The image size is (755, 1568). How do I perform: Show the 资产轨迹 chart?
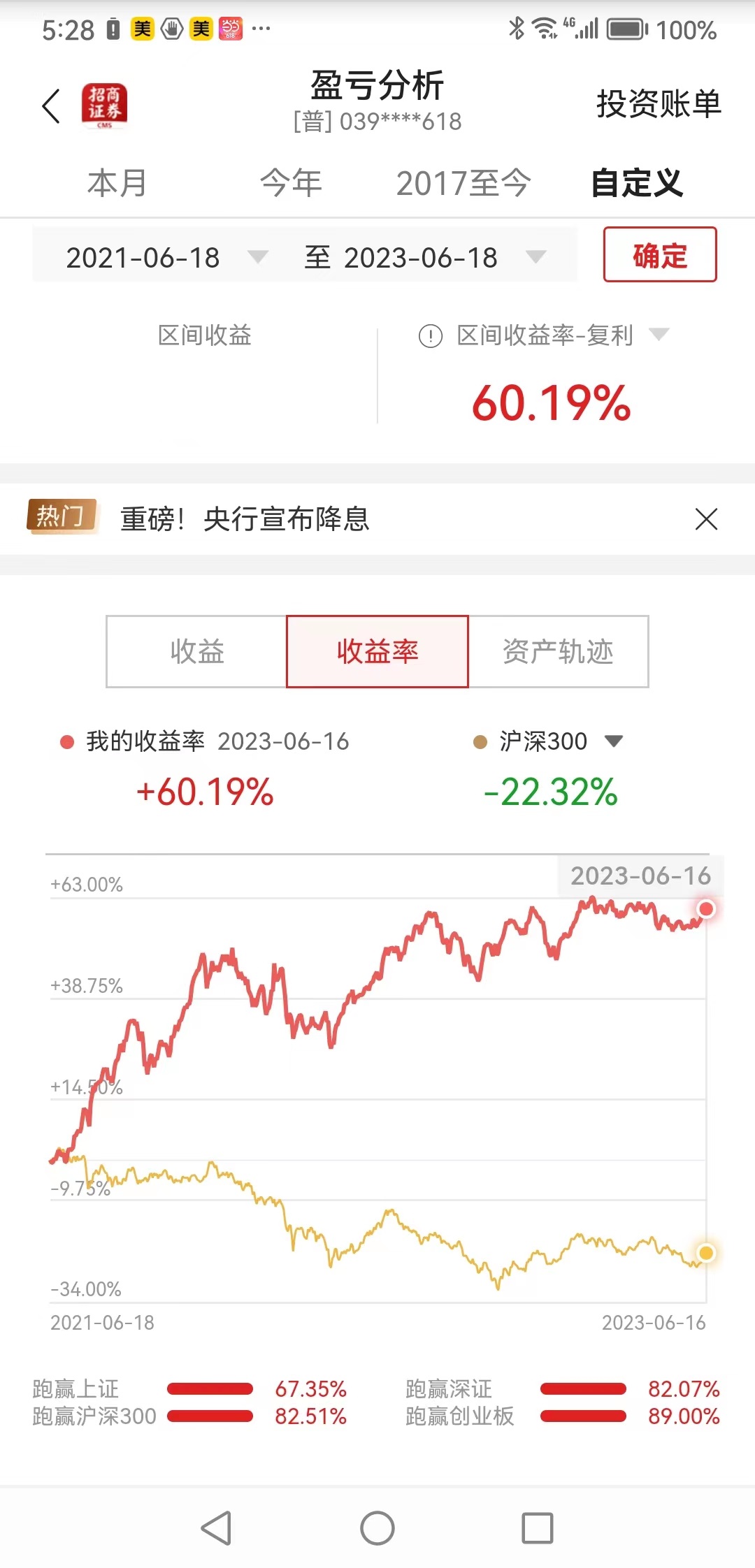tap(558, 651)
